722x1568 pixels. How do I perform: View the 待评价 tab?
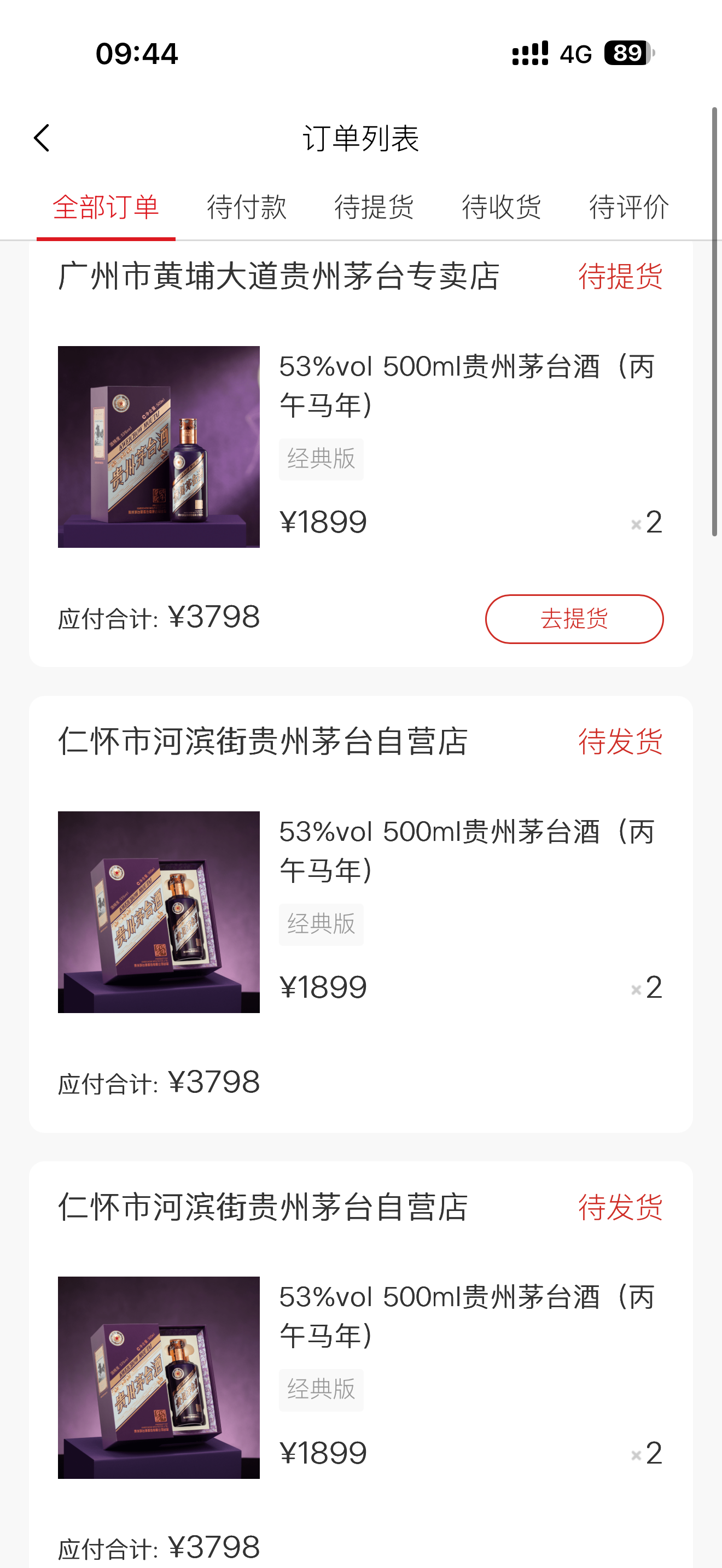pos(628,208)
